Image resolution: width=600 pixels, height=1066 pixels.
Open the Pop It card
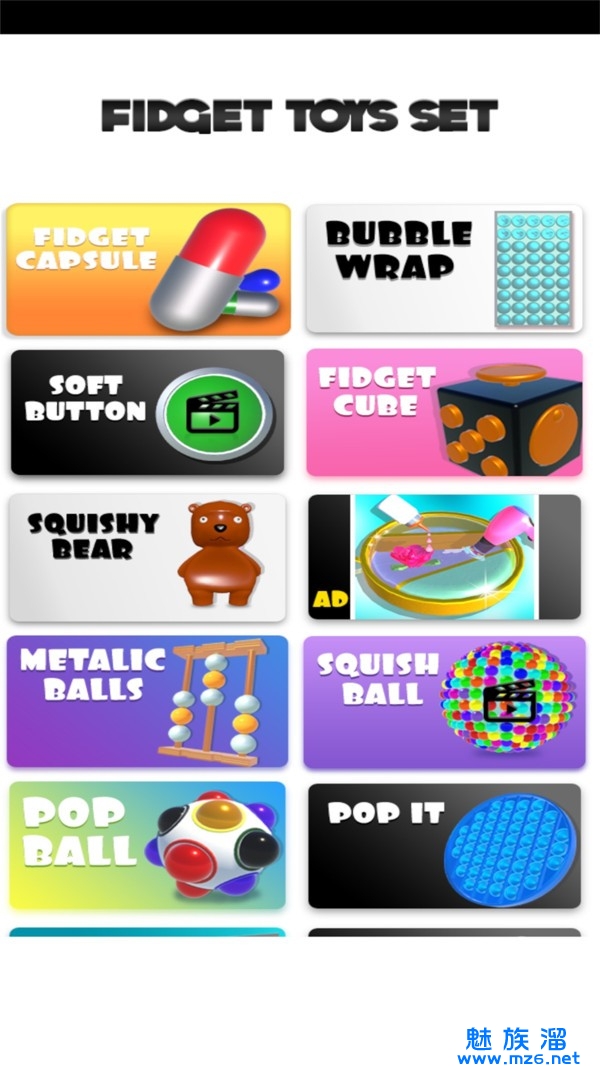pyautogui.click(x=444, y=845)
